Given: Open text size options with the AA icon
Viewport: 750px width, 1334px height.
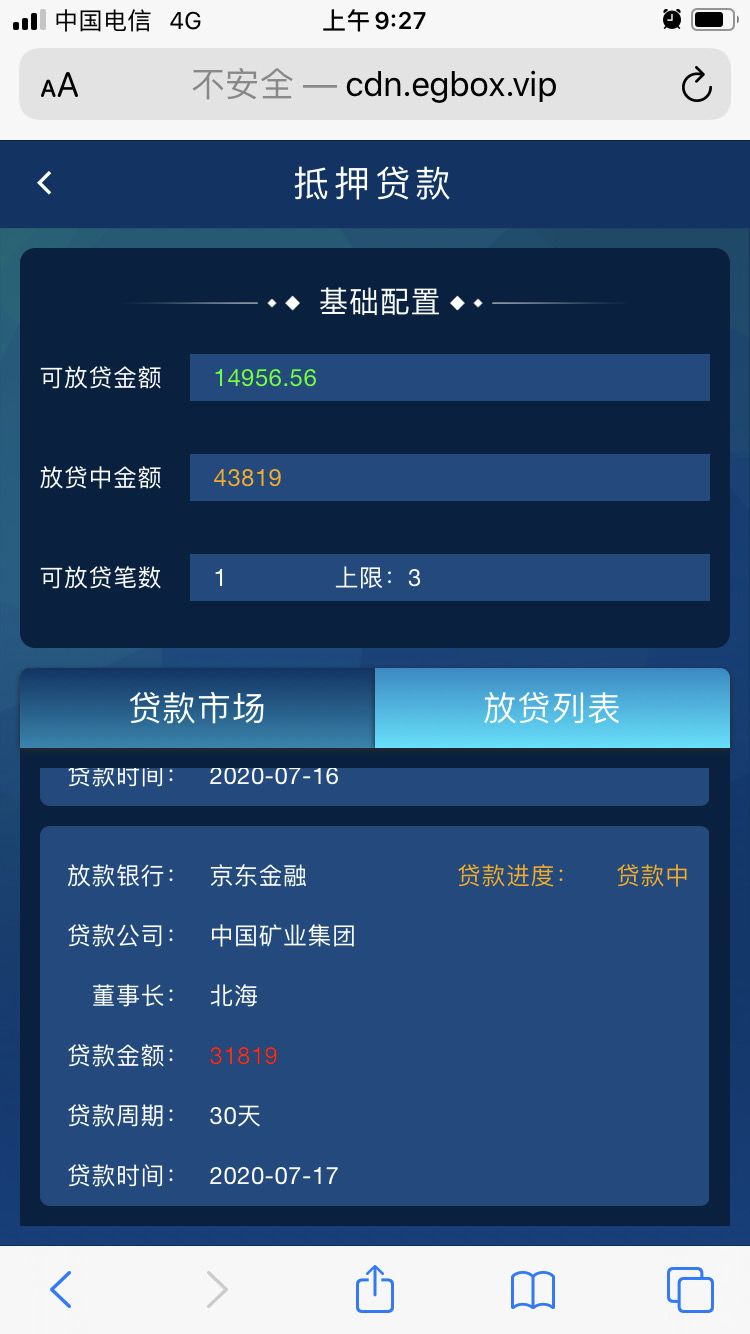Looking at the screenshot, I should [60, 85].
